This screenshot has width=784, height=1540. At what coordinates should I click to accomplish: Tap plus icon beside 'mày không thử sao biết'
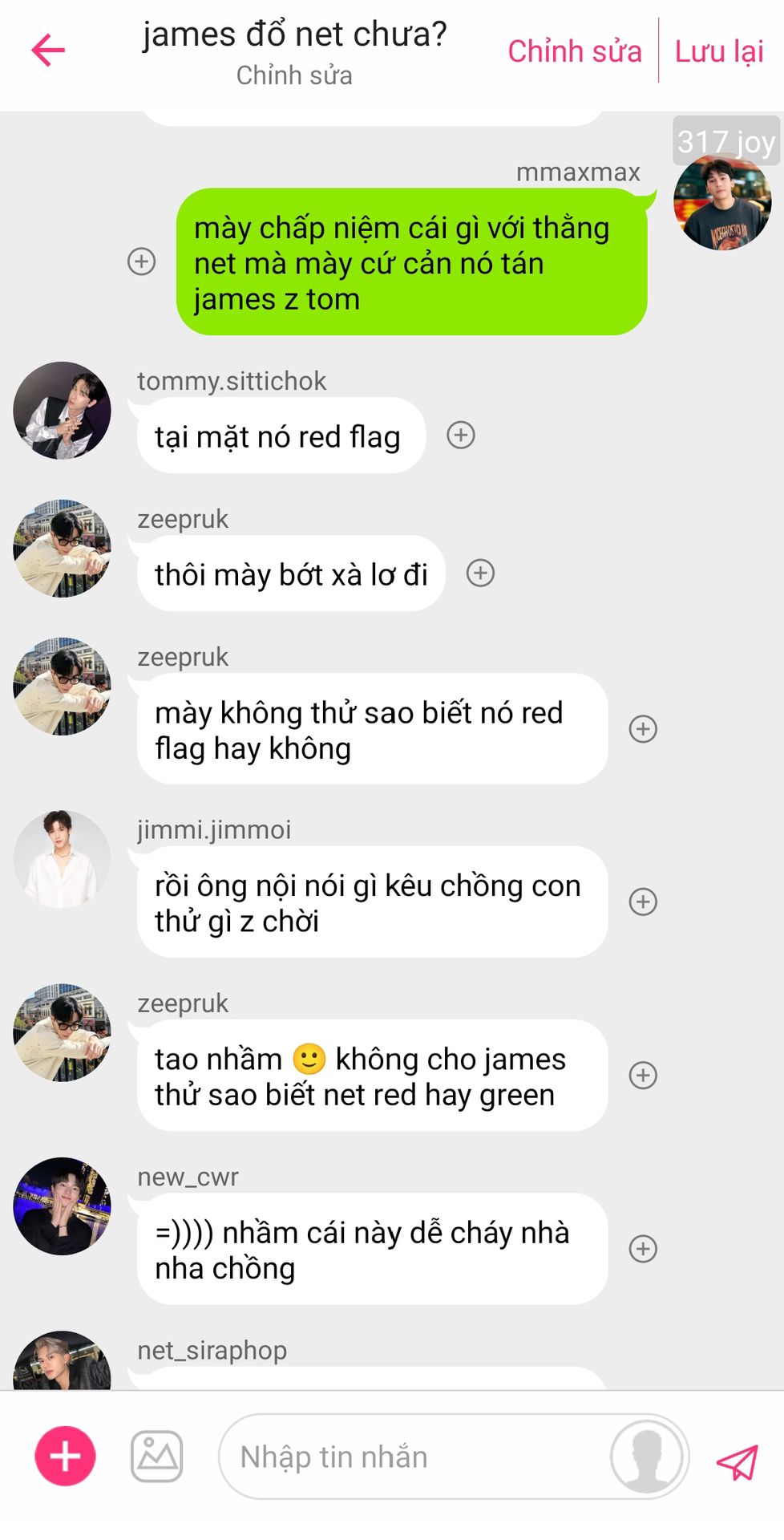click(x=643, y=728)
